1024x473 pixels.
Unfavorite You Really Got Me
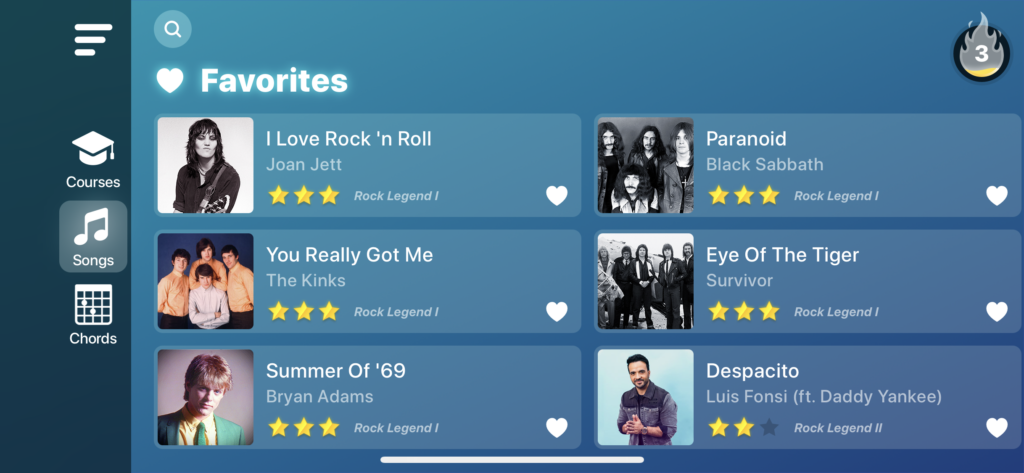point(557,312)
